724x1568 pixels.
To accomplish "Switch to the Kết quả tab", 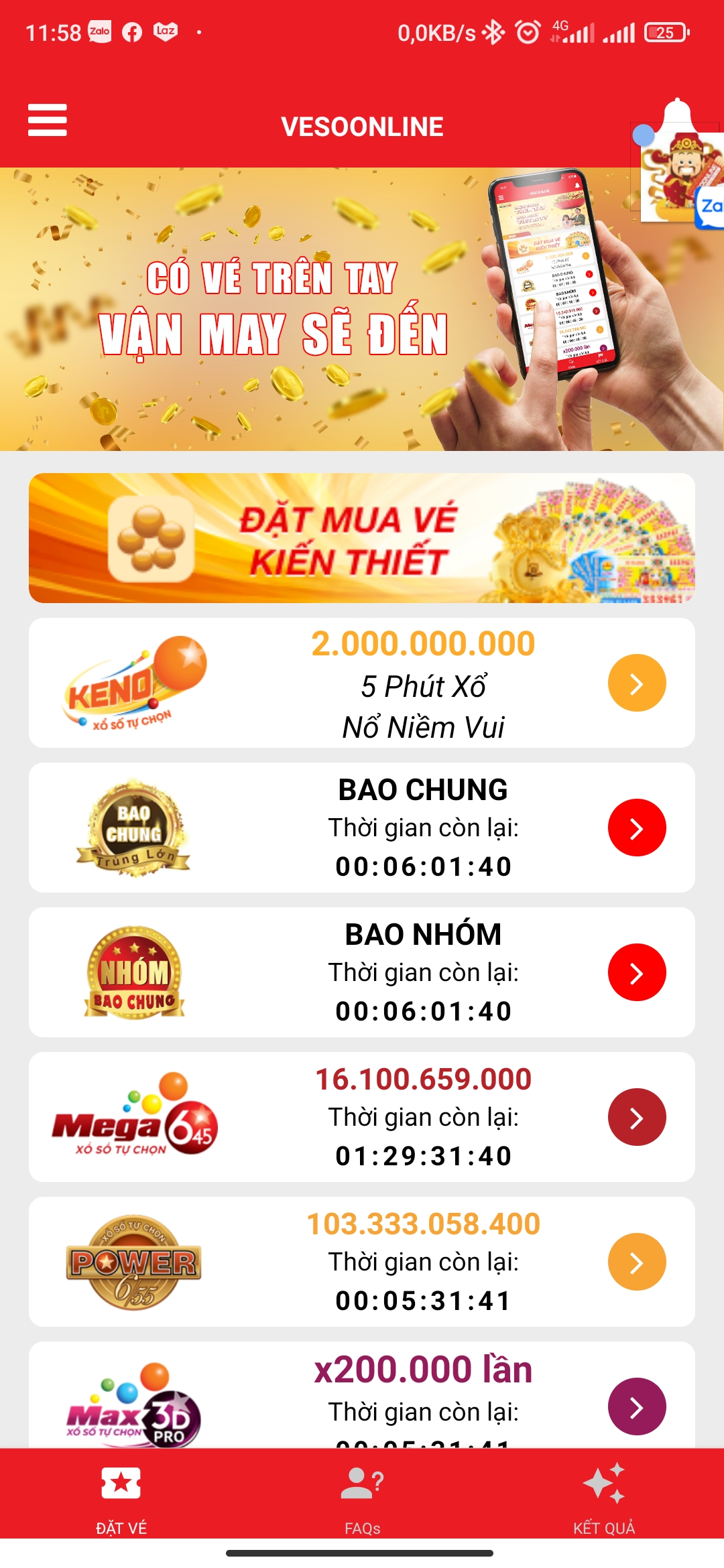I will coord(603,1498).
